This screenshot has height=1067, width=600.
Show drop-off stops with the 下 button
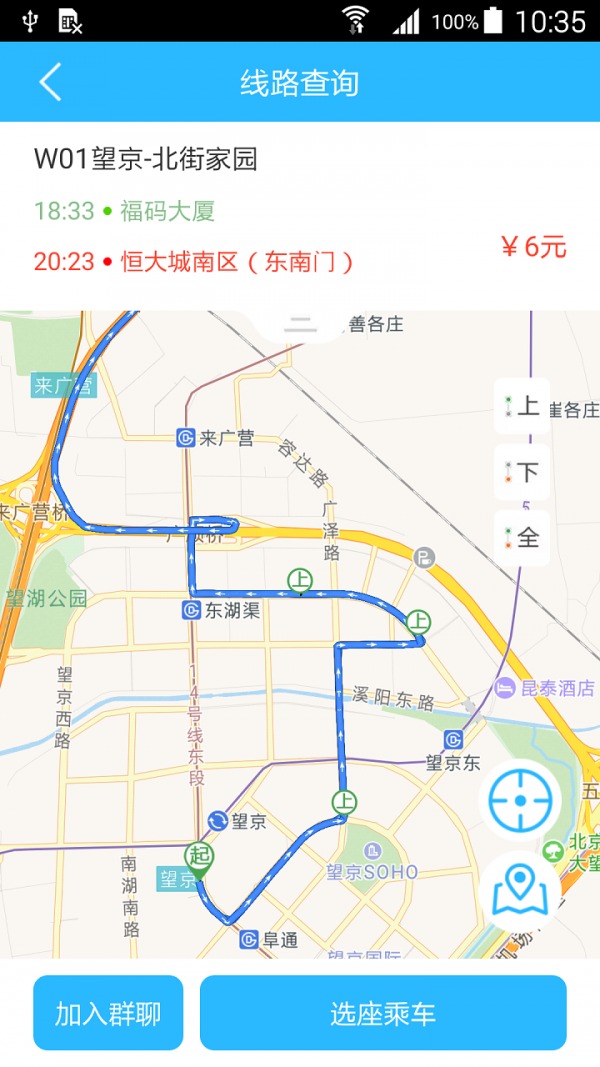click(x=521, y=472)
